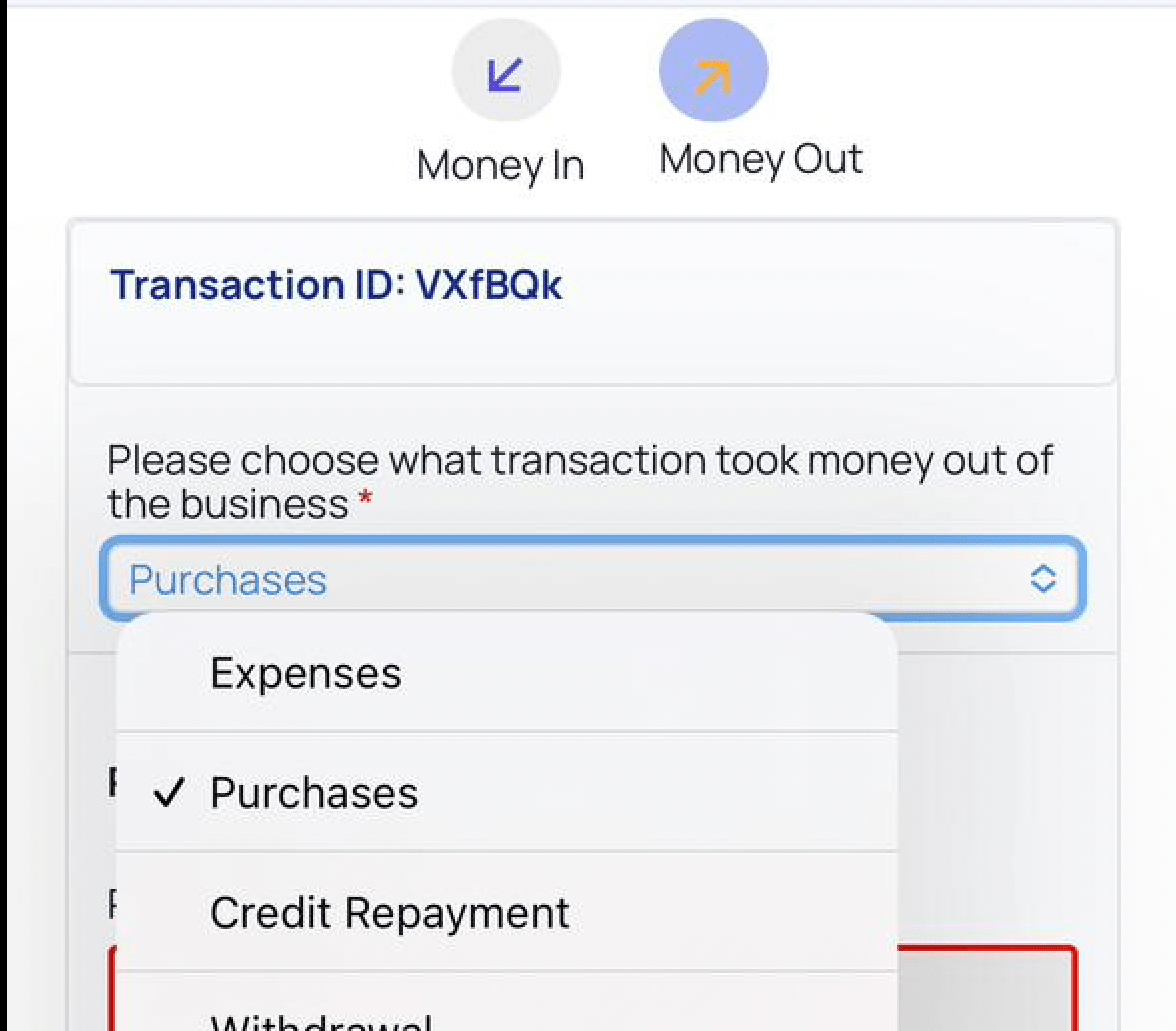Tap the Purchases dropdown field
Image resolution: width=1176 pixels, height=1031 pixels.
(591, 579)
